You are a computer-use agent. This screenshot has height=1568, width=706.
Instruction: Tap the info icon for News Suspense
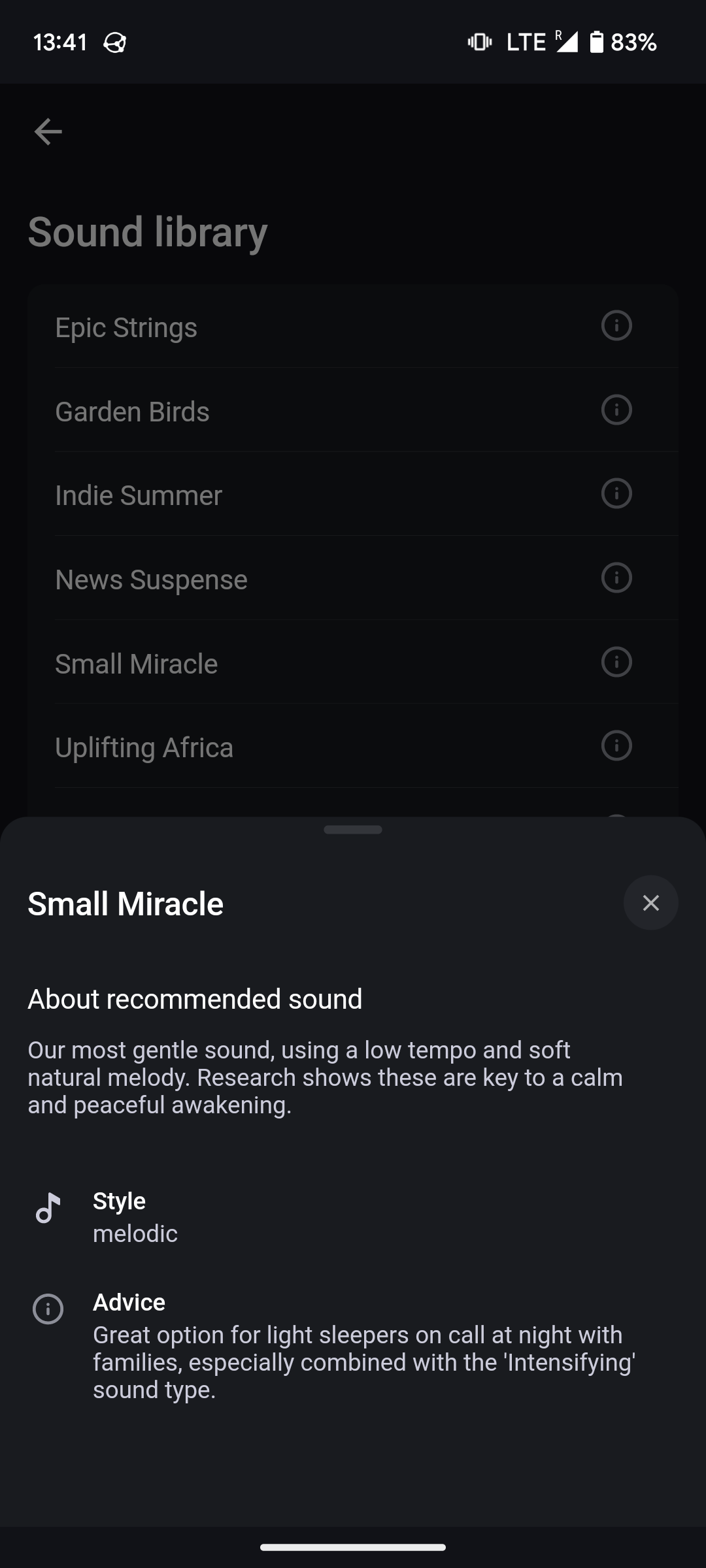[616, 578]
